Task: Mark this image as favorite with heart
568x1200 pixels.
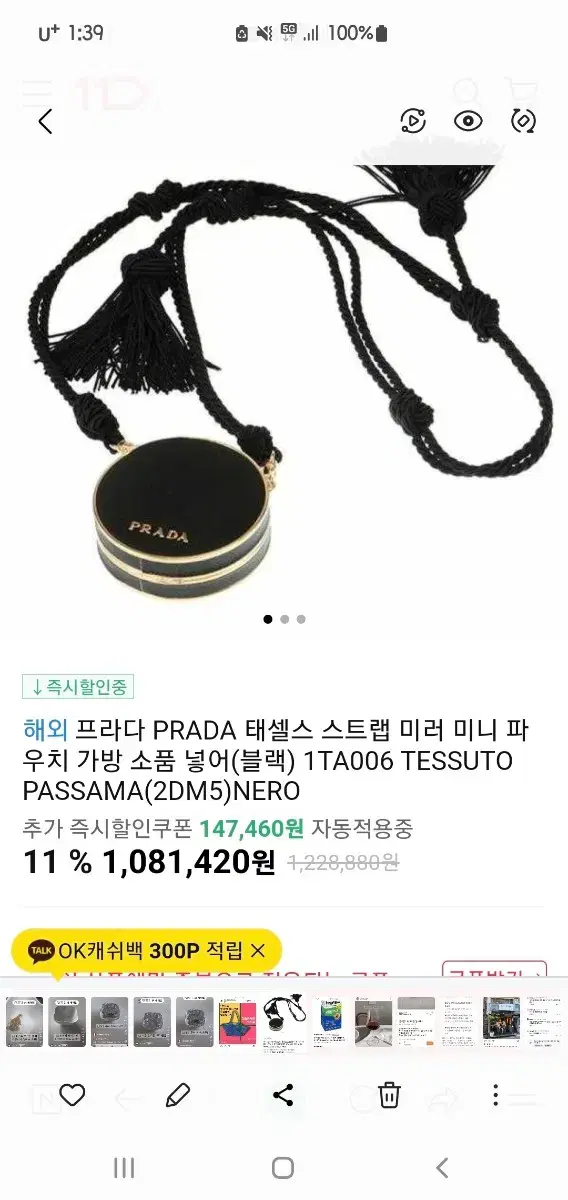Action: click(72, 1095)
